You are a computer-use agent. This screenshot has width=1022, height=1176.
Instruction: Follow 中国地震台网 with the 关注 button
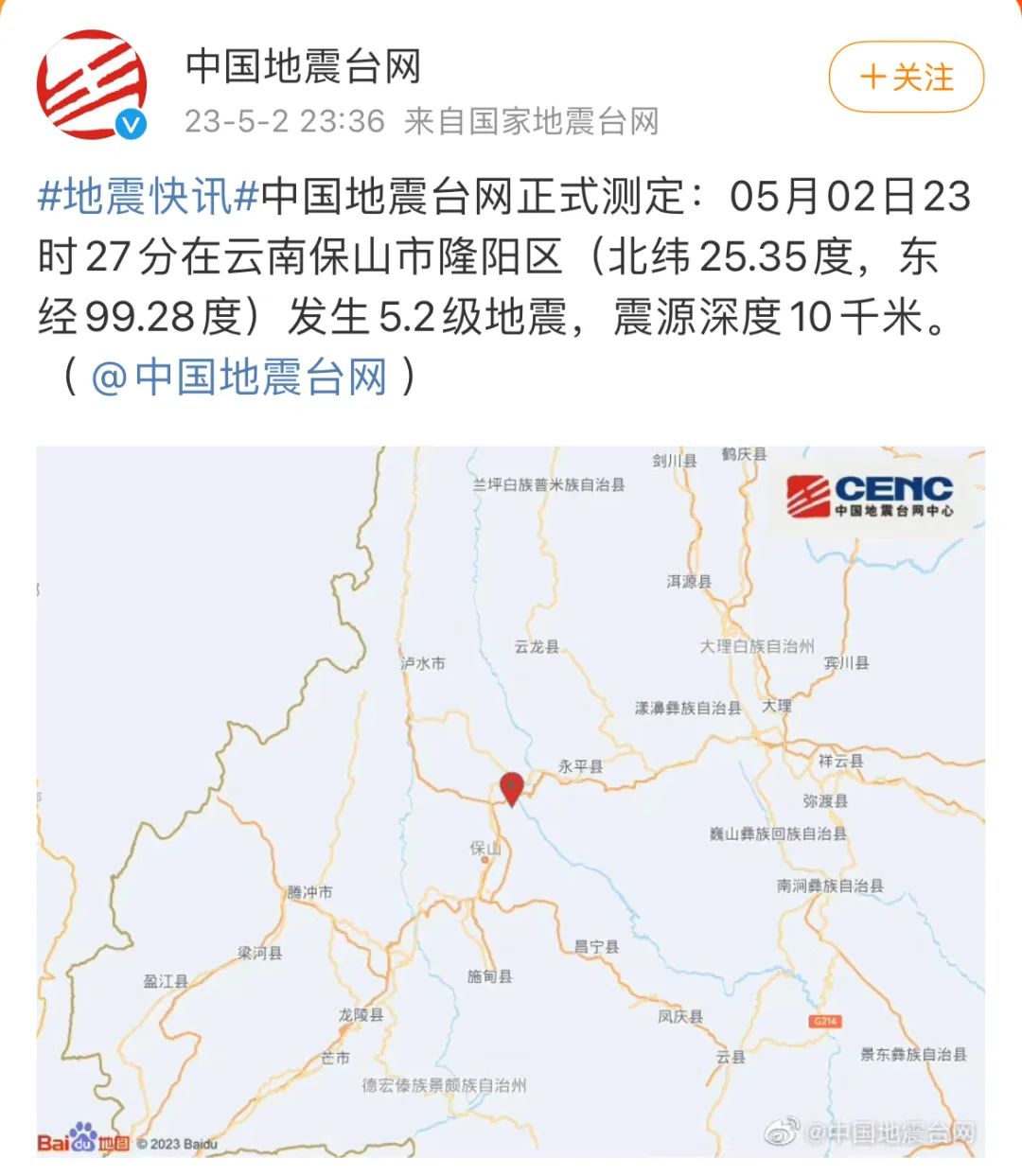(x=906, y=78)
